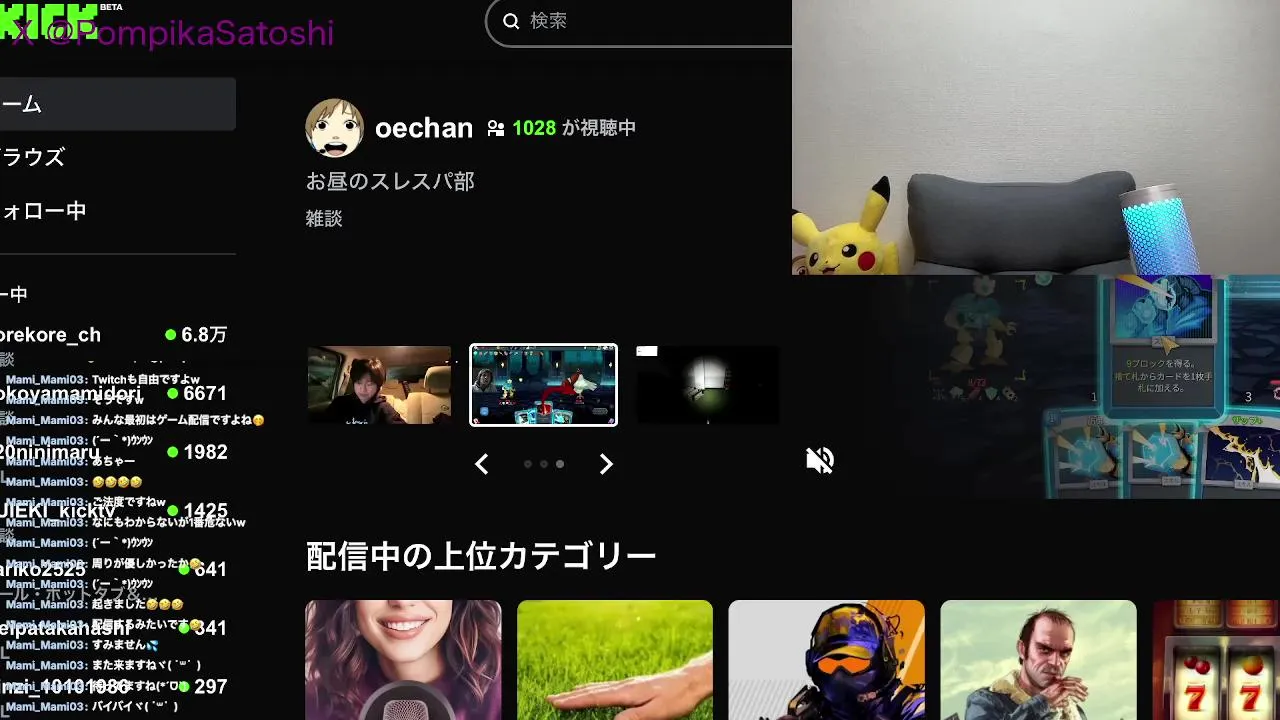Switch to the Following (フォロー中) sidebar item
The width and height of the screenshot is (1280, 720).
click(x=45, y=211)
